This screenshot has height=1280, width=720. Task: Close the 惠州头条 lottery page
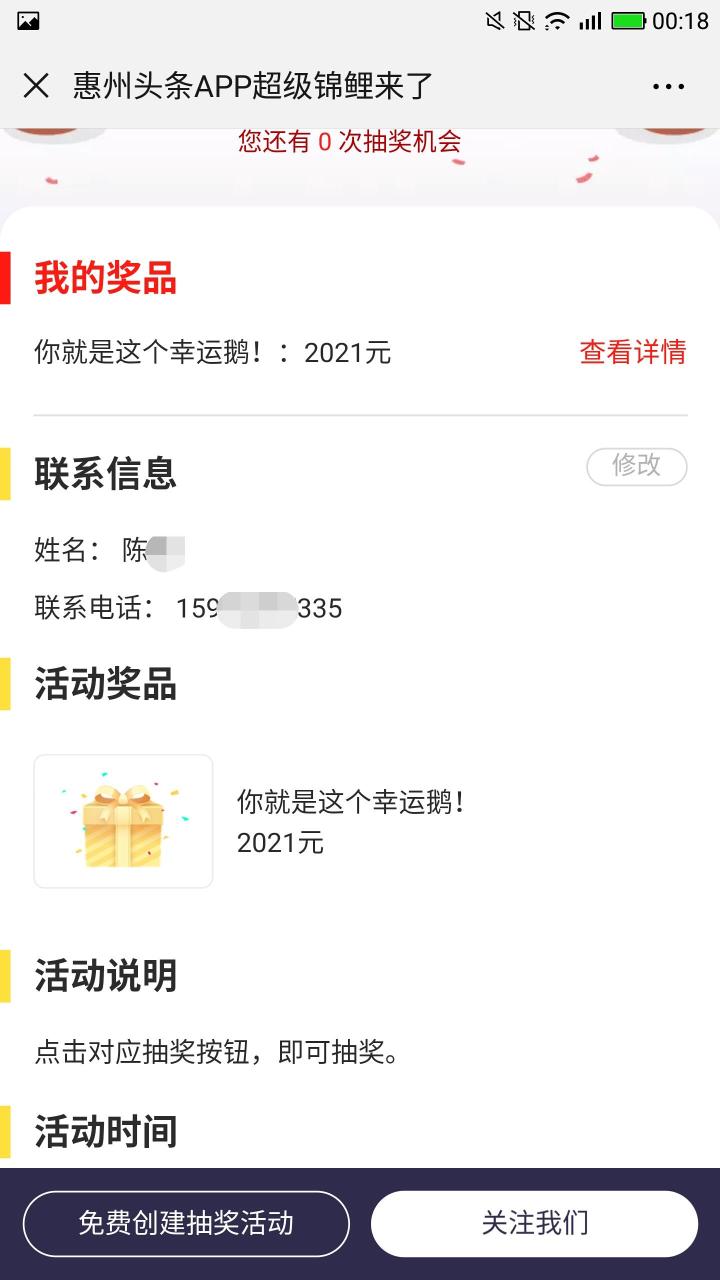click(36, 86)
